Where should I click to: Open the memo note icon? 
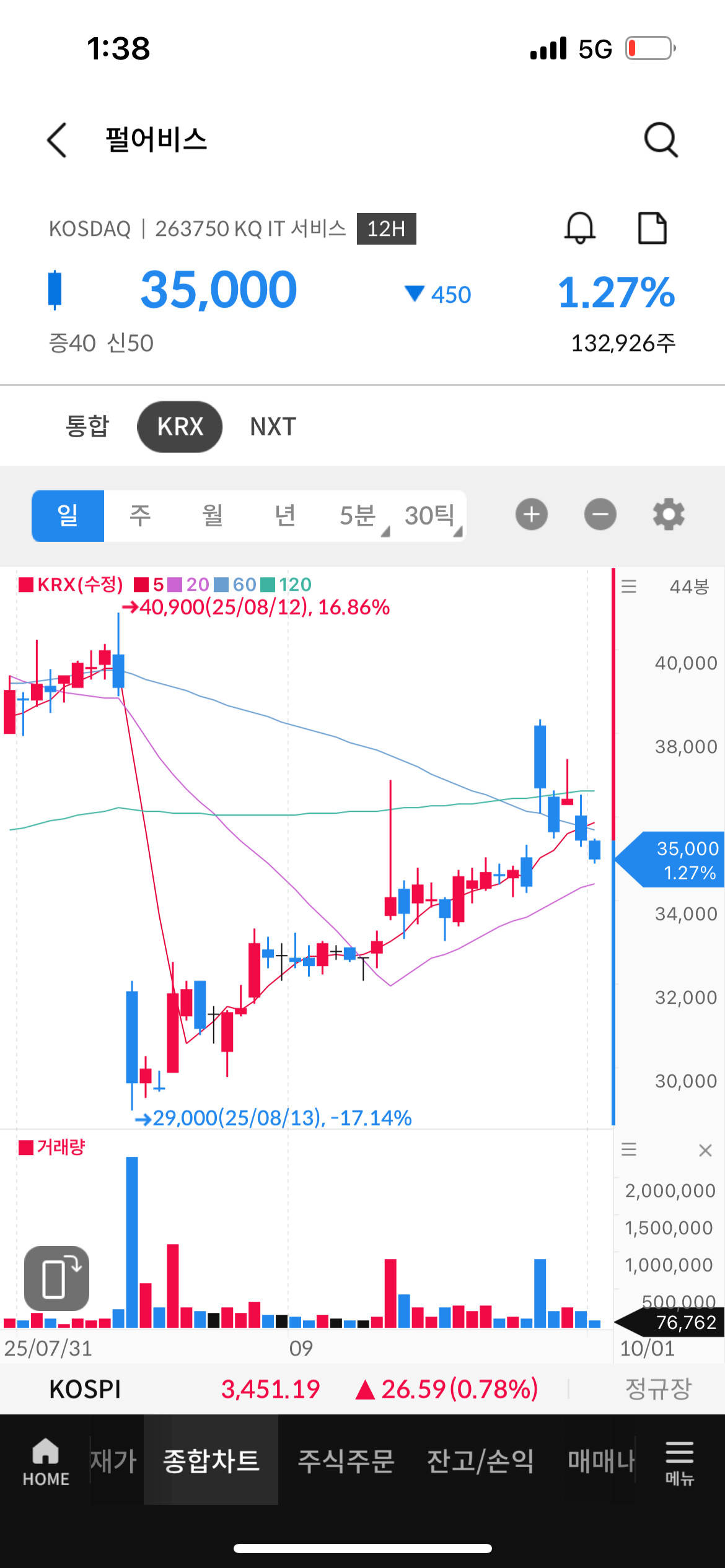652,228
